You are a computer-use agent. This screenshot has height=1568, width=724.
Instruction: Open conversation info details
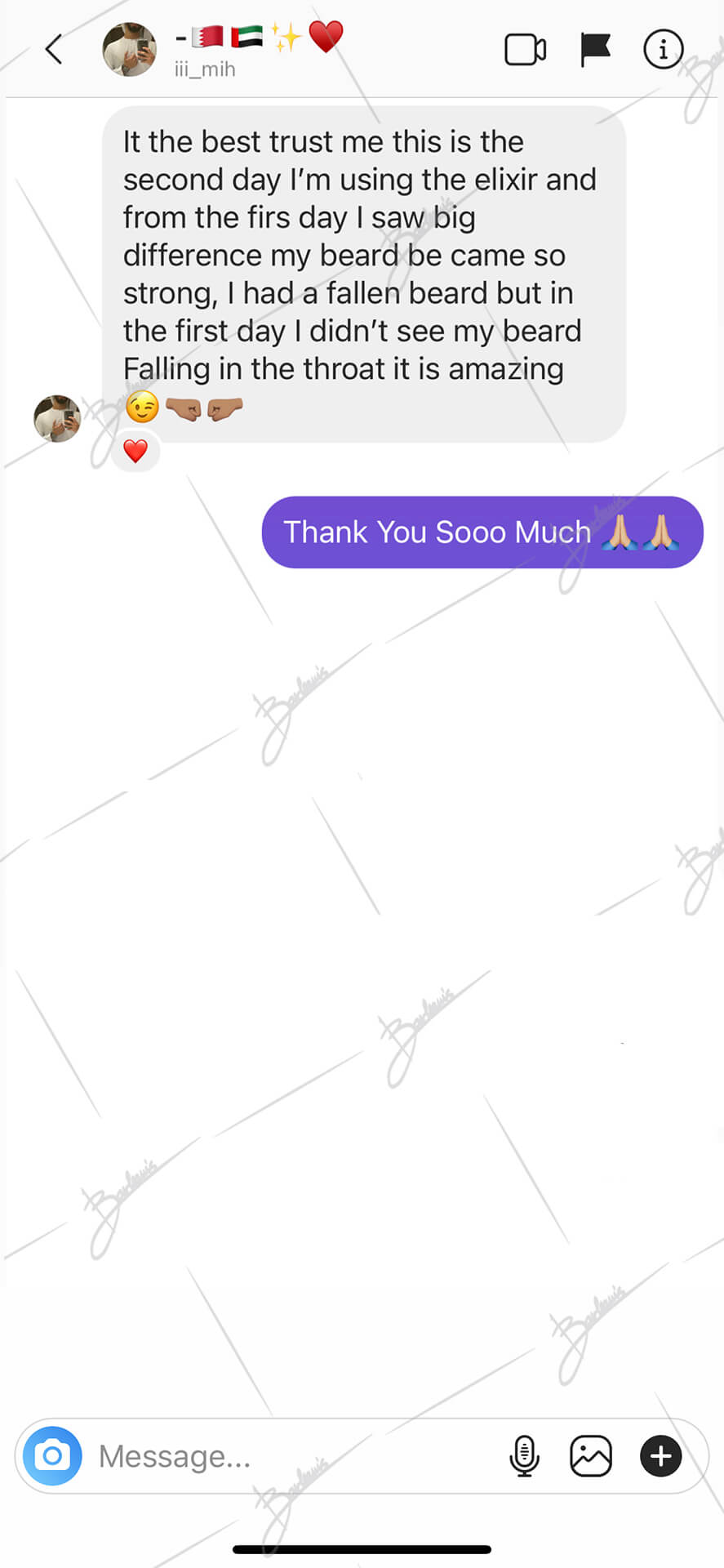(663, 49)
